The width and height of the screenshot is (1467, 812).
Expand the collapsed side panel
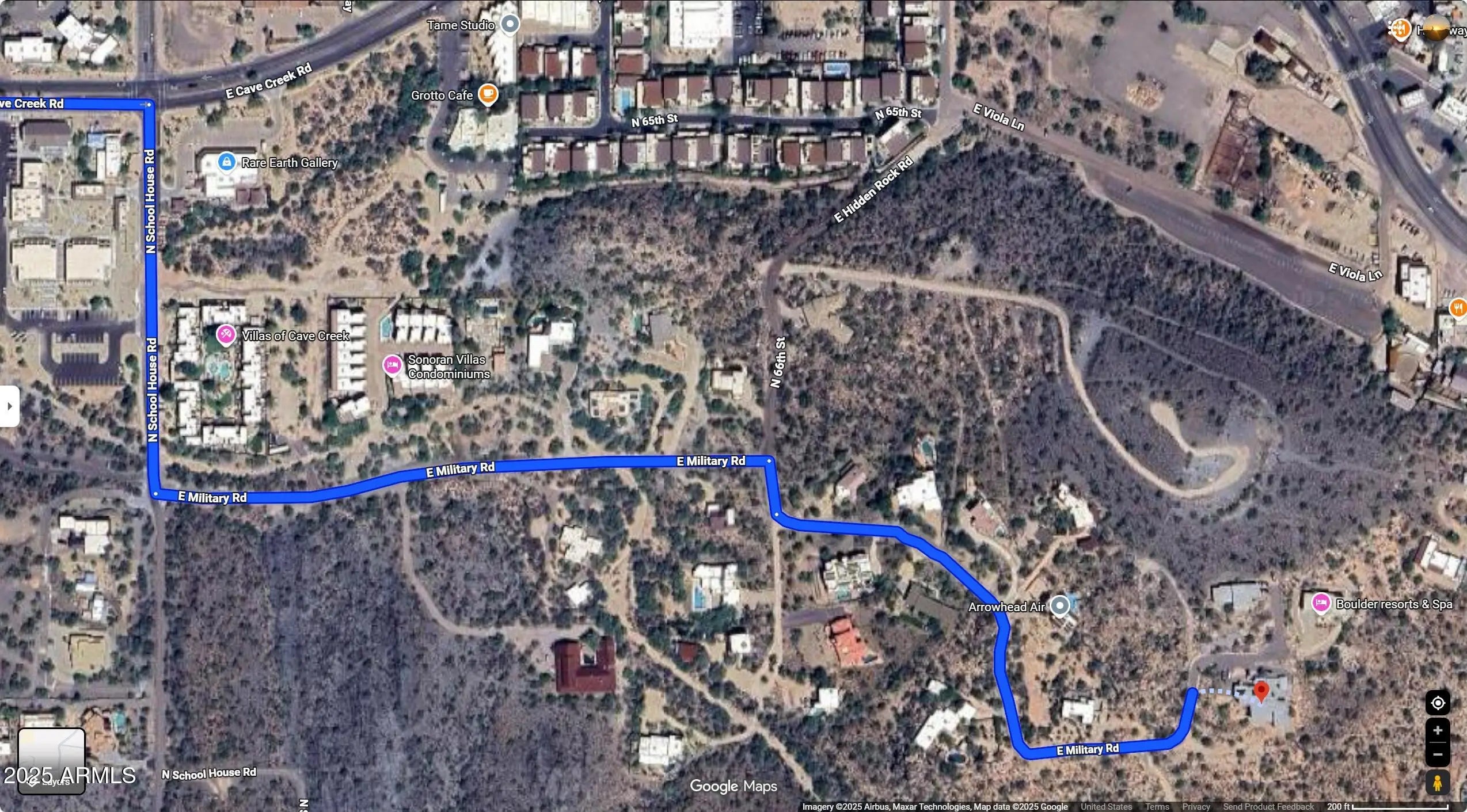click(x=9, y=406)
